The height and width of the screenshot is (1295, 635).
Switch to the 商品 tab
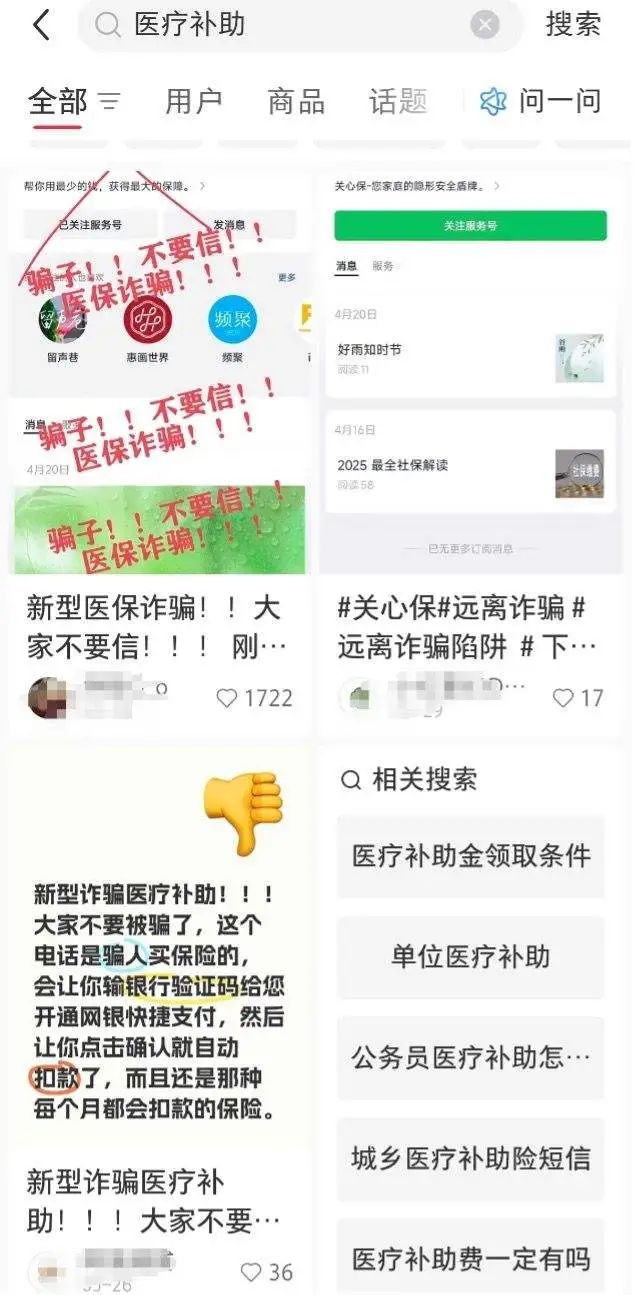click(x=296, y=101)
